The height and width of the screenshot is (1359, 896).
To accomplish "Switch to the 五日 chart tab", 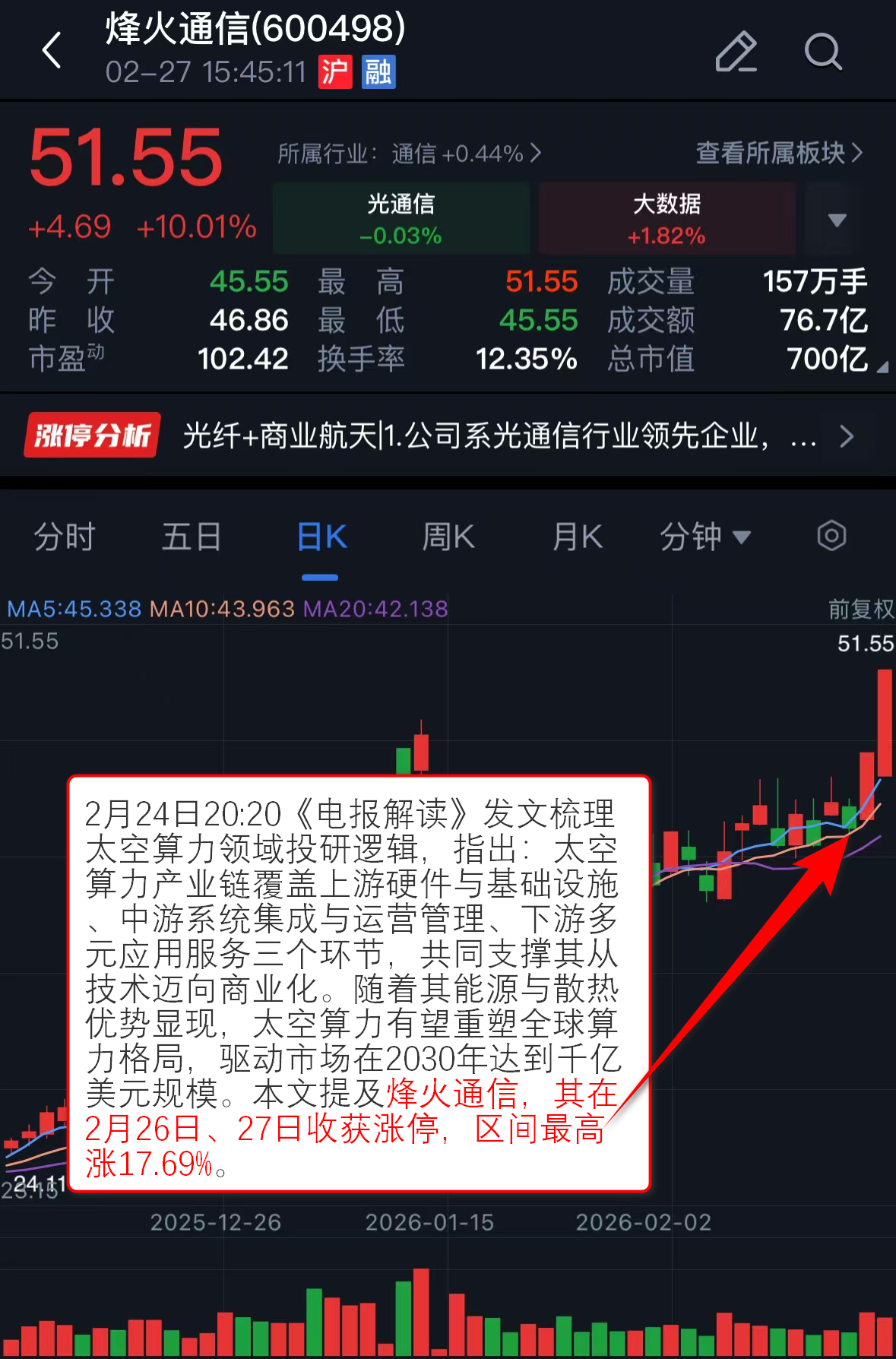I will pyautogui.click(x=192, y=537).
